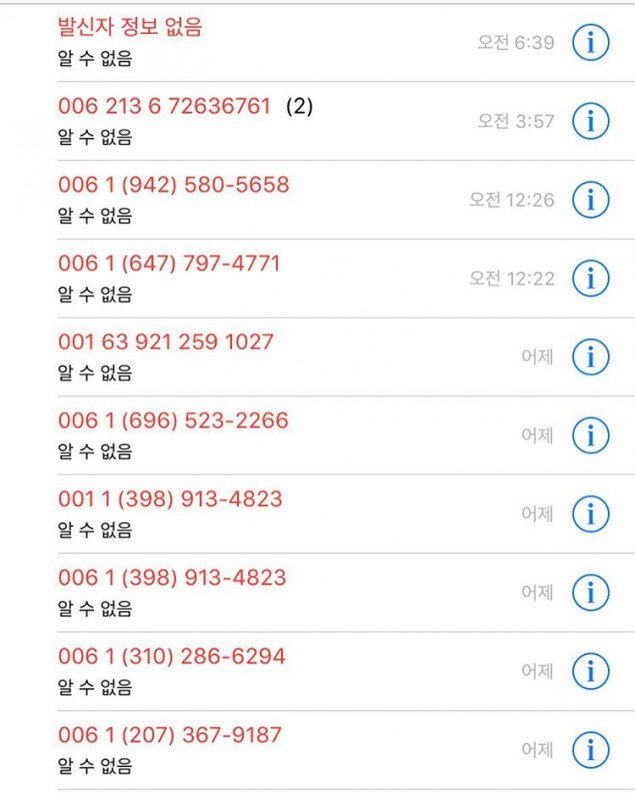The image size is (635, 794).
Task: Call back 006 1 (942) 580-5658
Action: click(173, 185)
